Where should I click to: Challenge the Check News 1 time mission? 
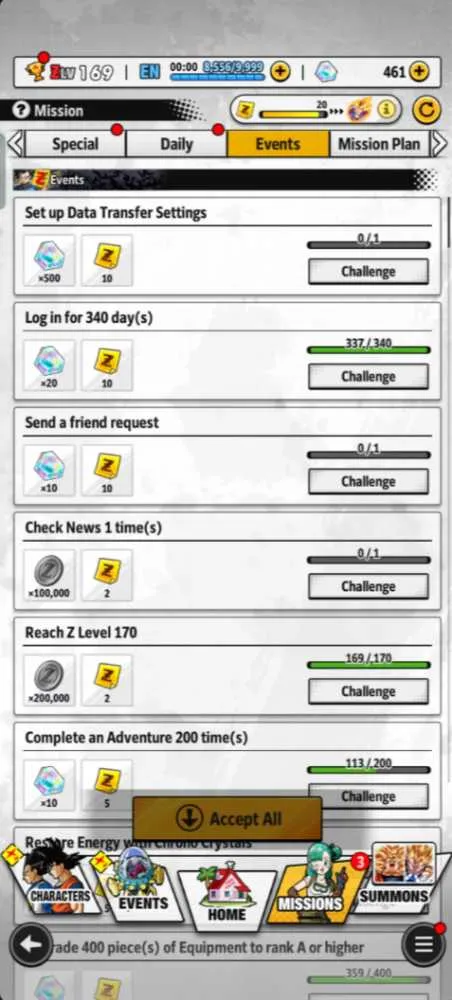click(368, 586)
